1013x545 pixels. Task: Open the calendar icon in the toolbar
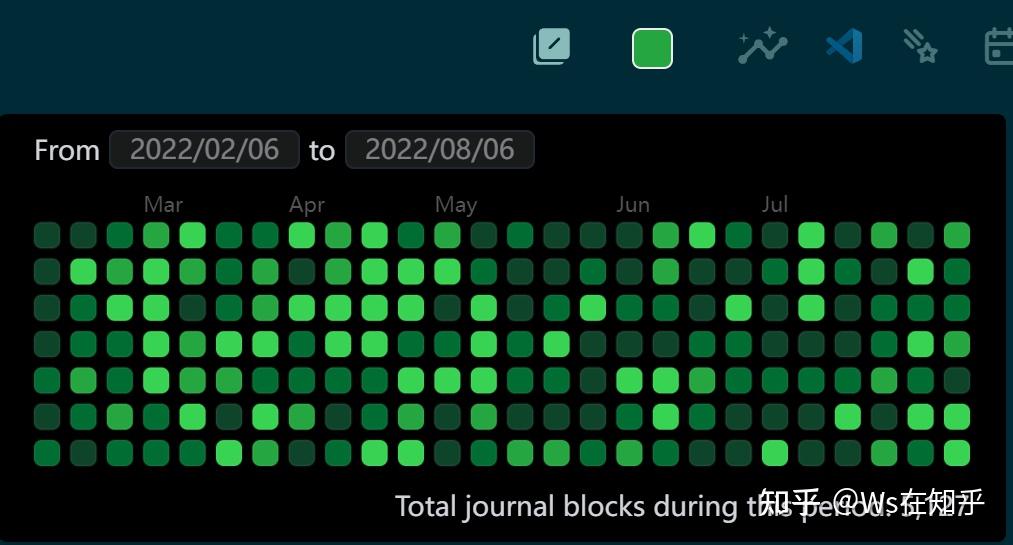tap(999, 47)
